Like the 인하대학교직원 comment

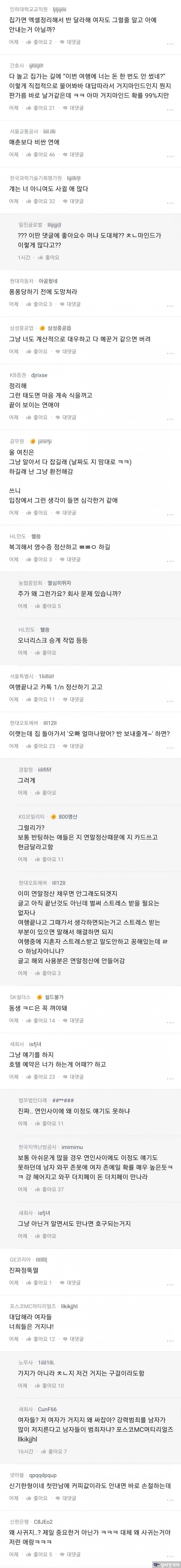39,42
